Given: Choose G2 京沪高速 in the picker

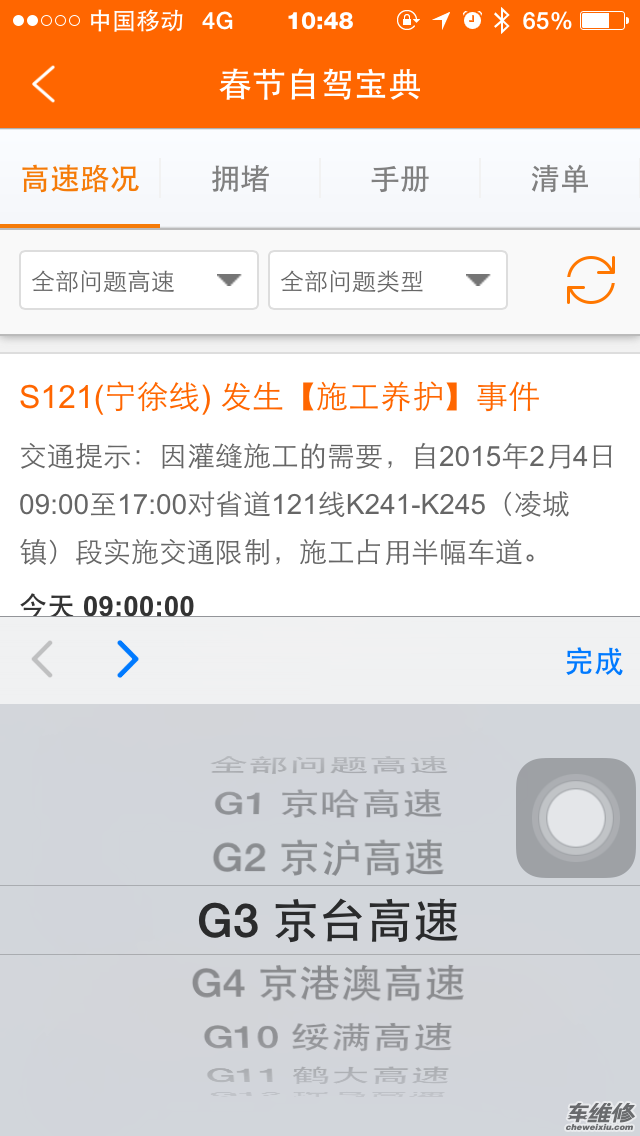Looking at the screenshot, I should [x=328, y=858].
